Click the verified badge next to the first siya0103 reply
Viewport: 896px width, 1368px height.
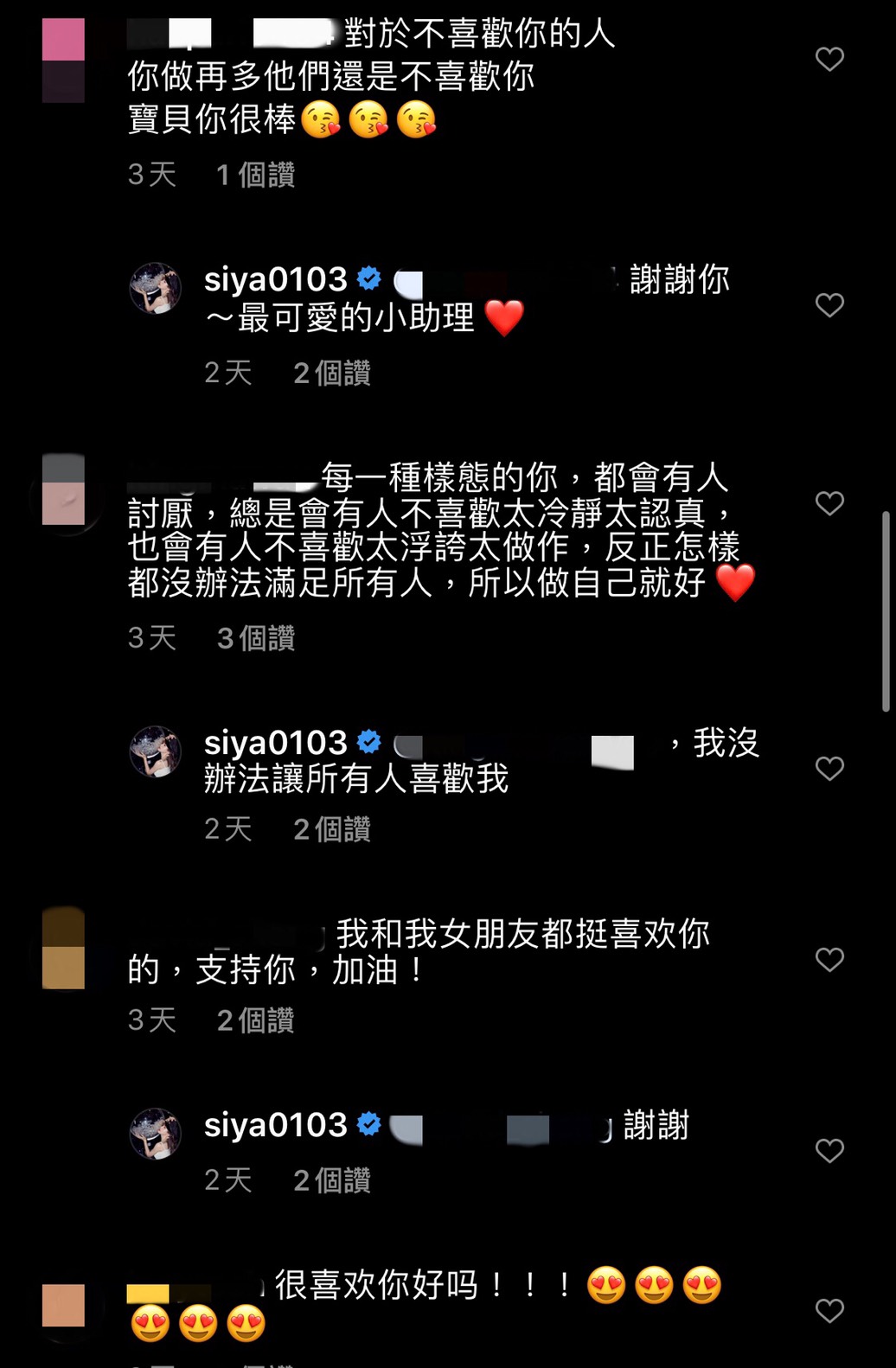(x=370, y=278)
